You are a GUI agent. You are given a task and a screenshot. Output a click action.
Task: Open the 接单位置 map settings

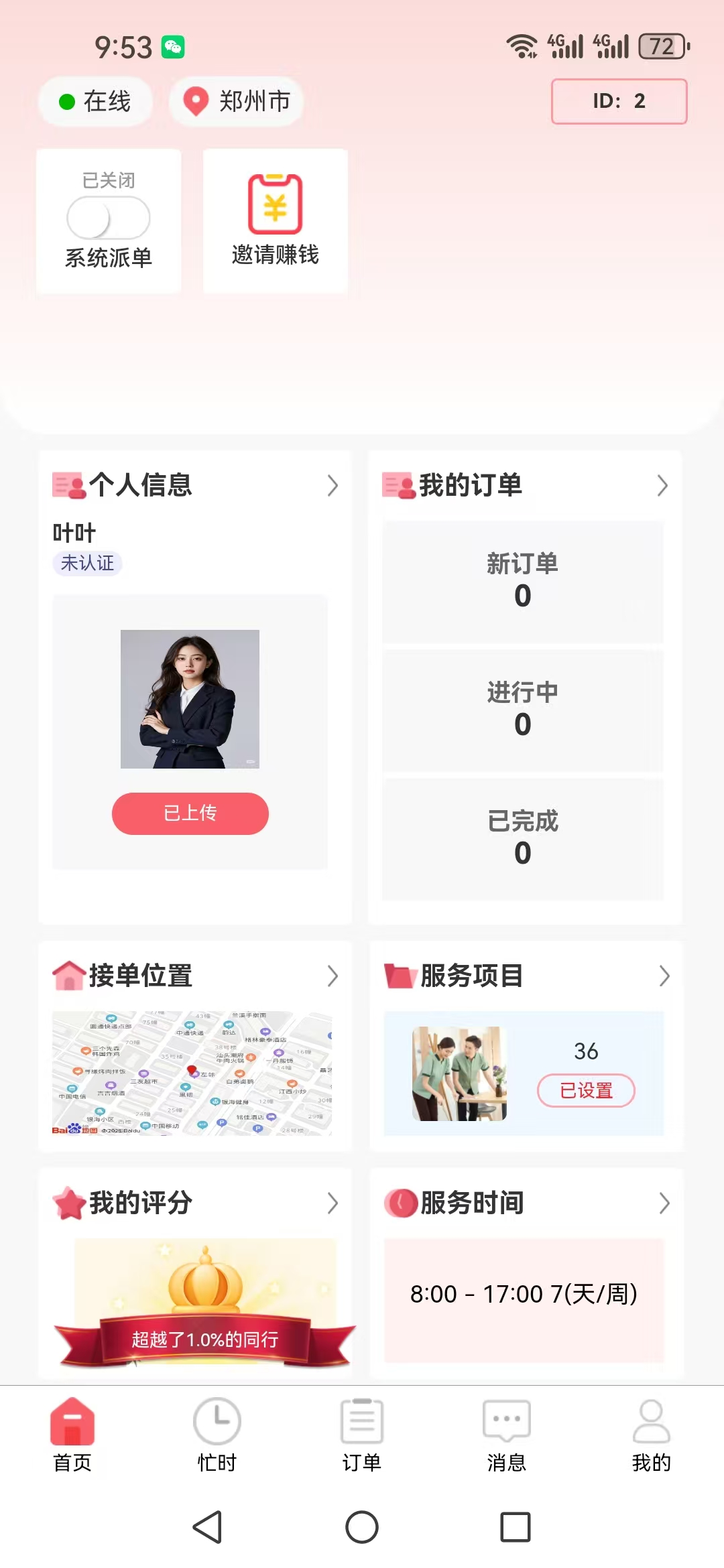pos(194,976)
